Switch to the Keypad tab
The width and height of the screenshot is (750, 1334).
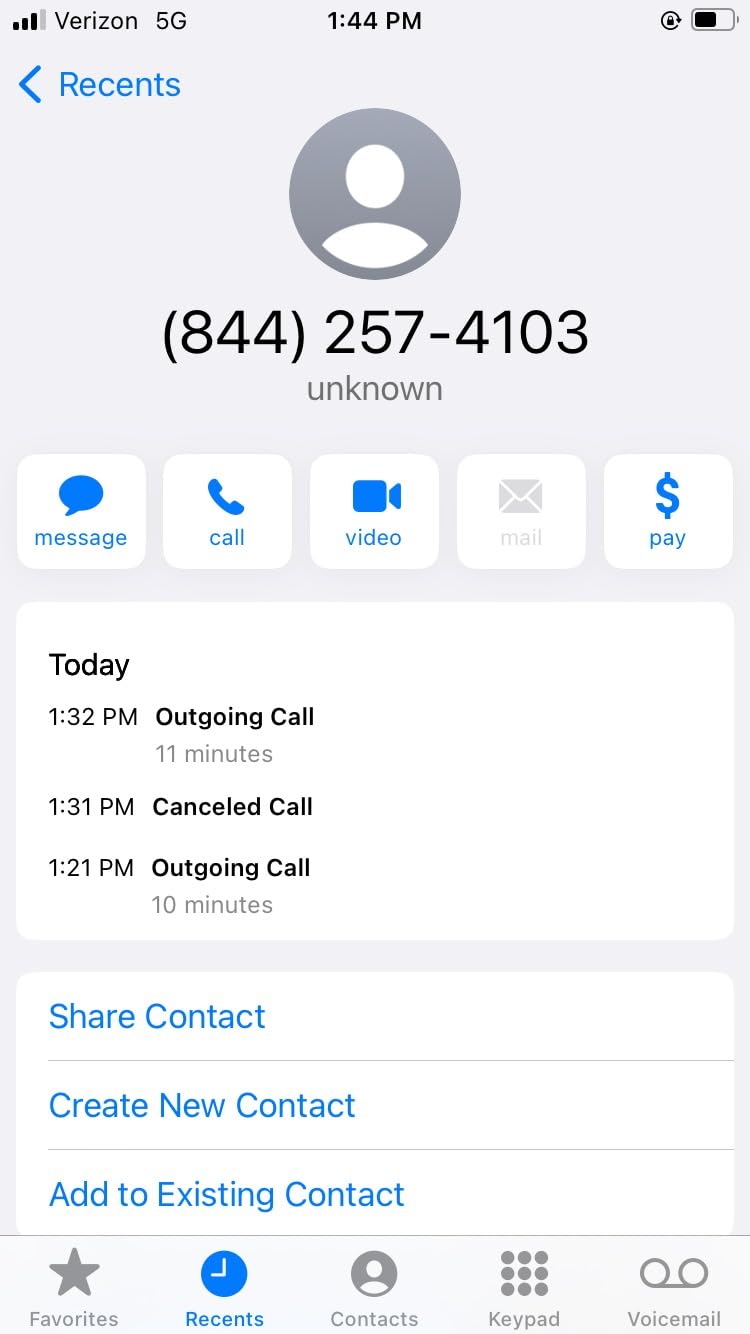524,1289
